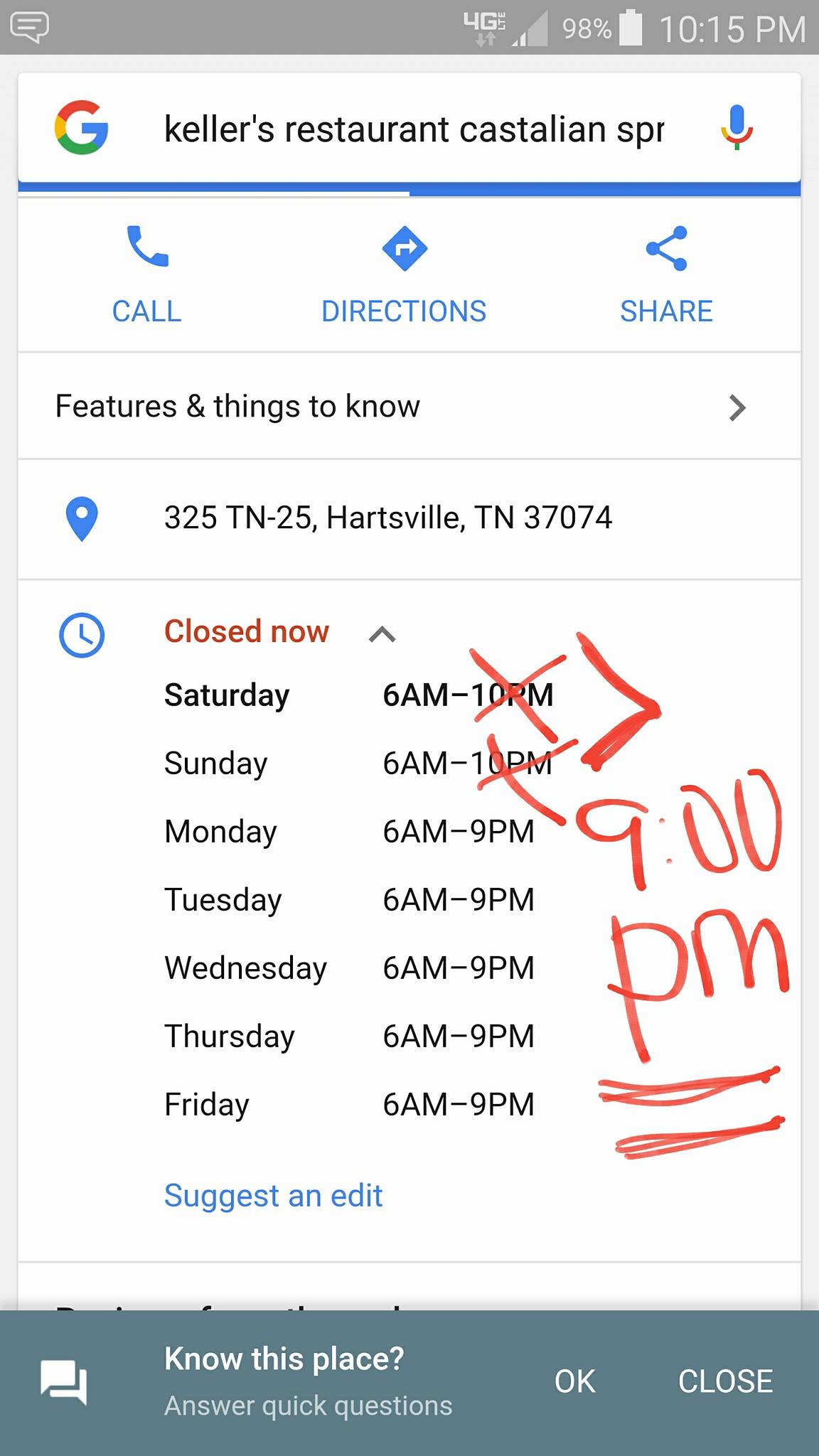Dismiss the Know this place banner
The height and width of the screenshot is (1456, 819).
coord(724,1381)
